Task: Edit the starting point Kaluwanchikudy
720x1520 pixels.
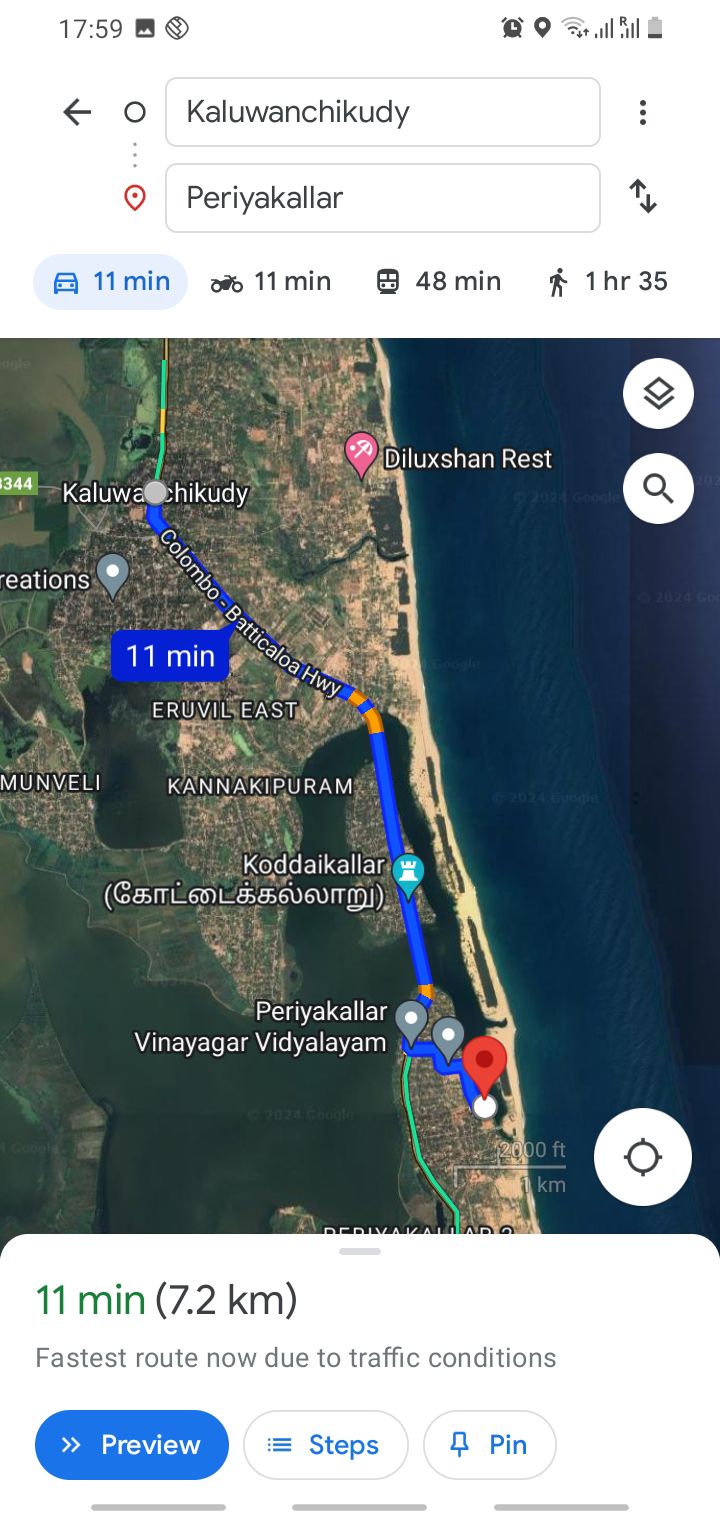Action: pos(382,112)
